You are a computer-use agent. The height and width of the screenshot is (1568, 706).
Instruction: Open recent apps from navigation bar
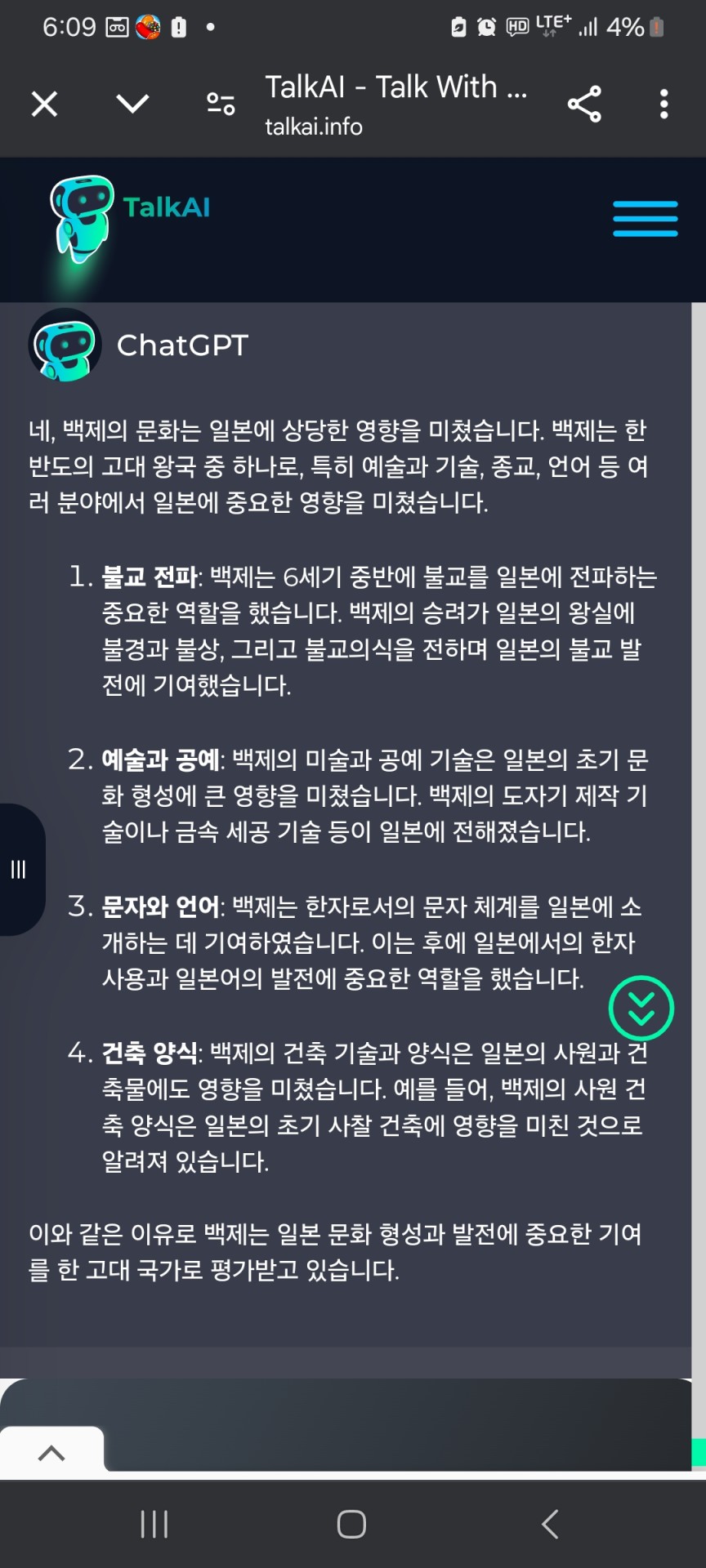coord(154,1524)
